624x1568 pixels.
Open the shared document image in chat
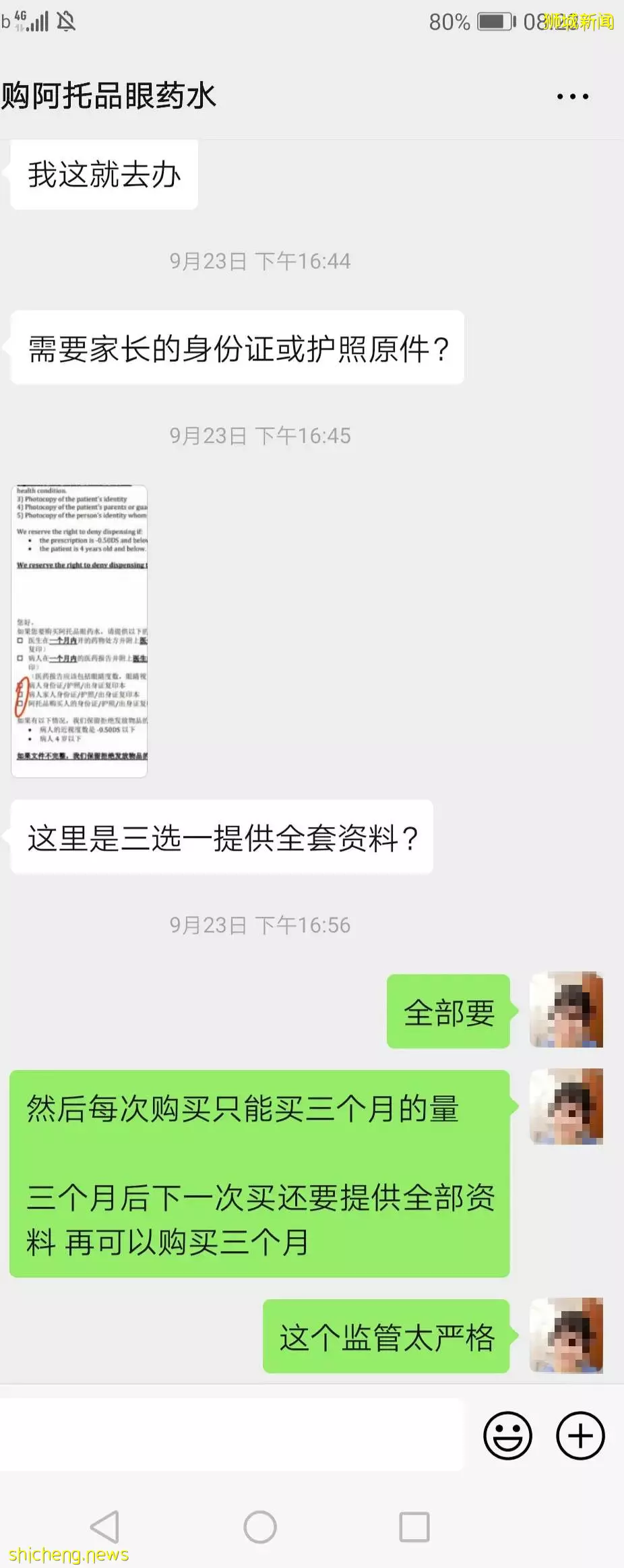point(80,631)
